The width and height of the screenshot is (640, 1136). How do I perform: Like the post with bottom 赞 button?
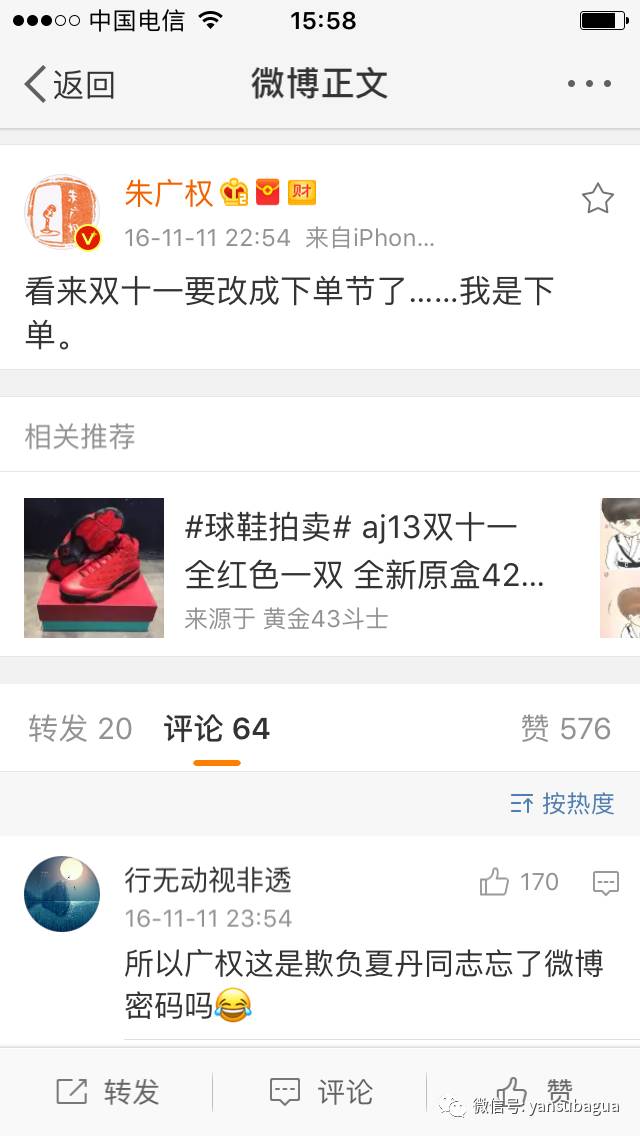(535, 1090)
